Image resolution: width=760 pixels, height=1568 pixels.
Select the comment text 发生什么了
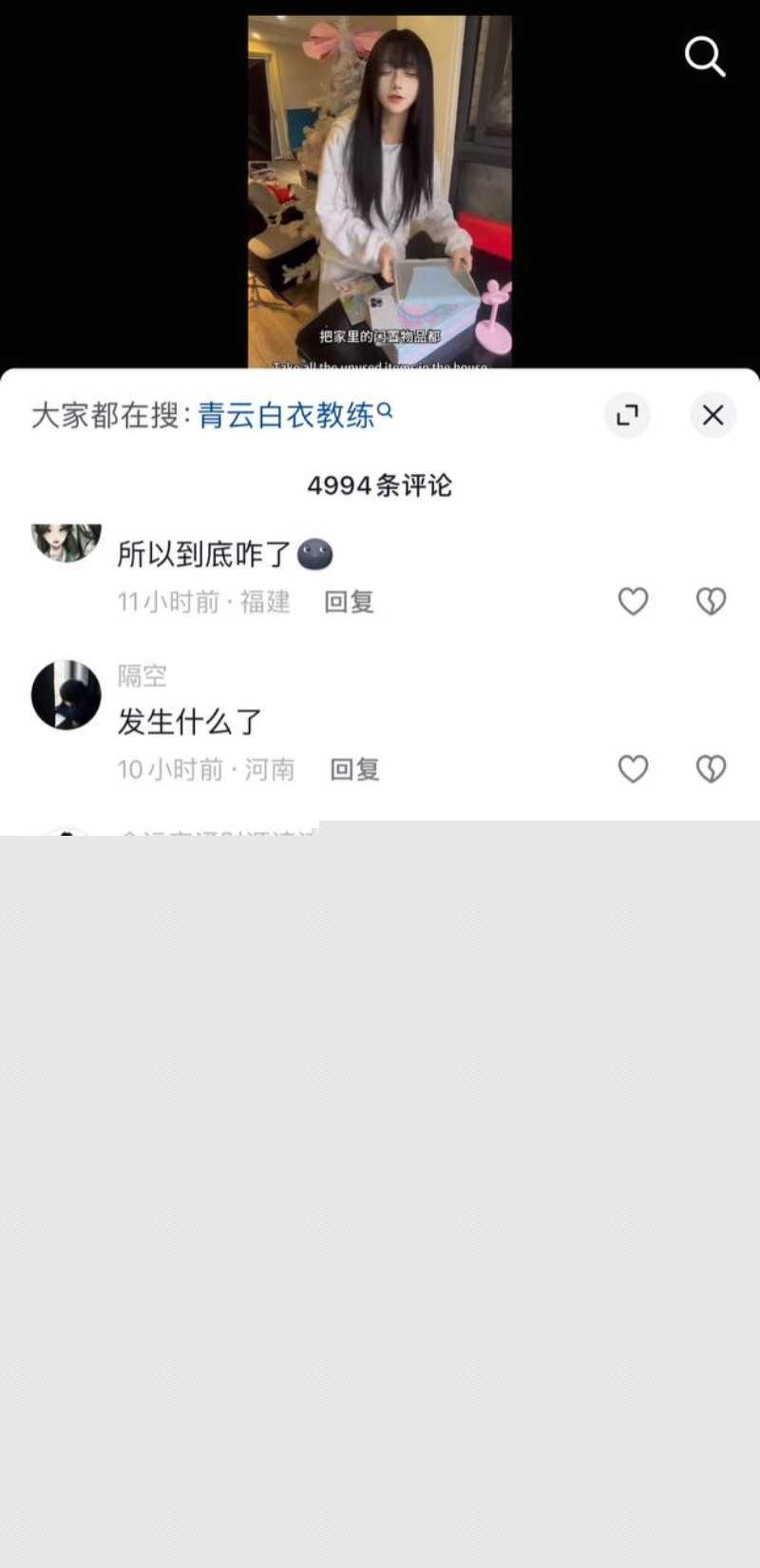pyautogui.click(x=188, y=722)
